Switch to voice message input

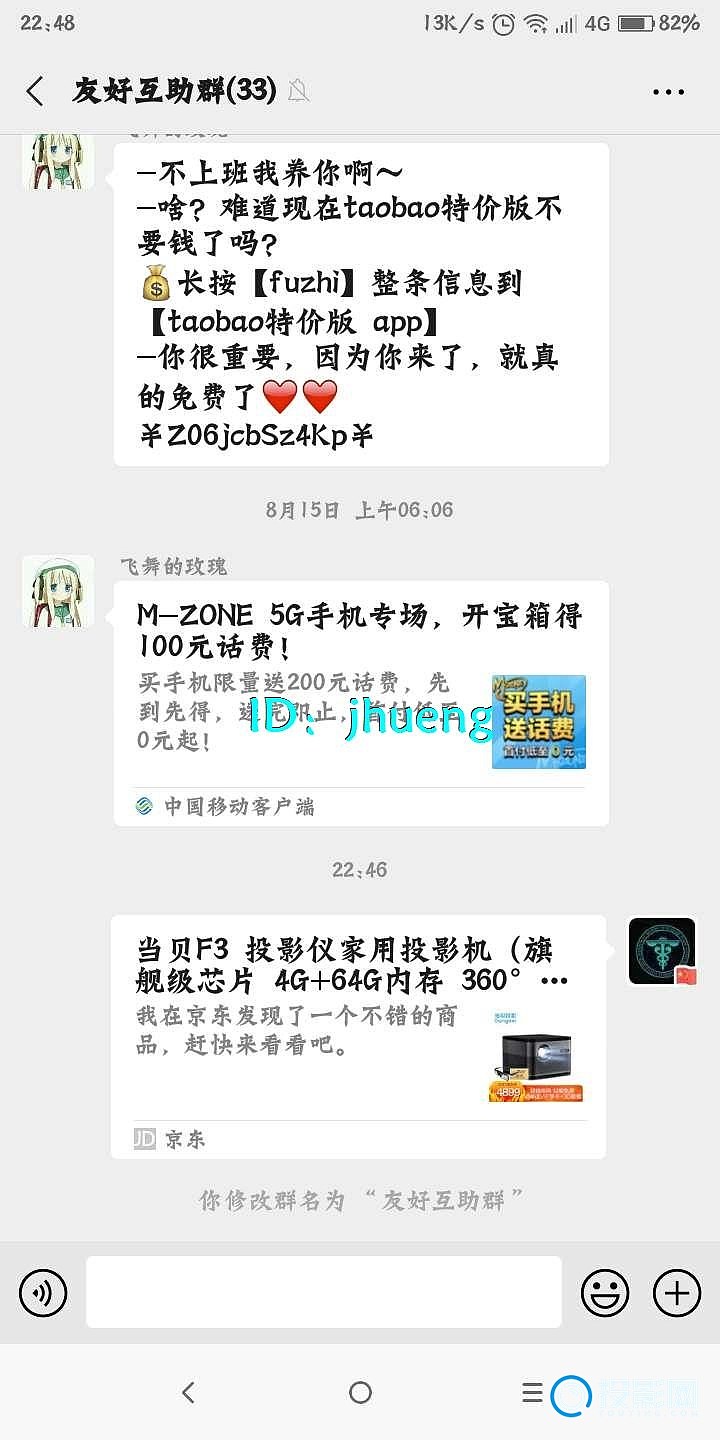(43, 1292)
